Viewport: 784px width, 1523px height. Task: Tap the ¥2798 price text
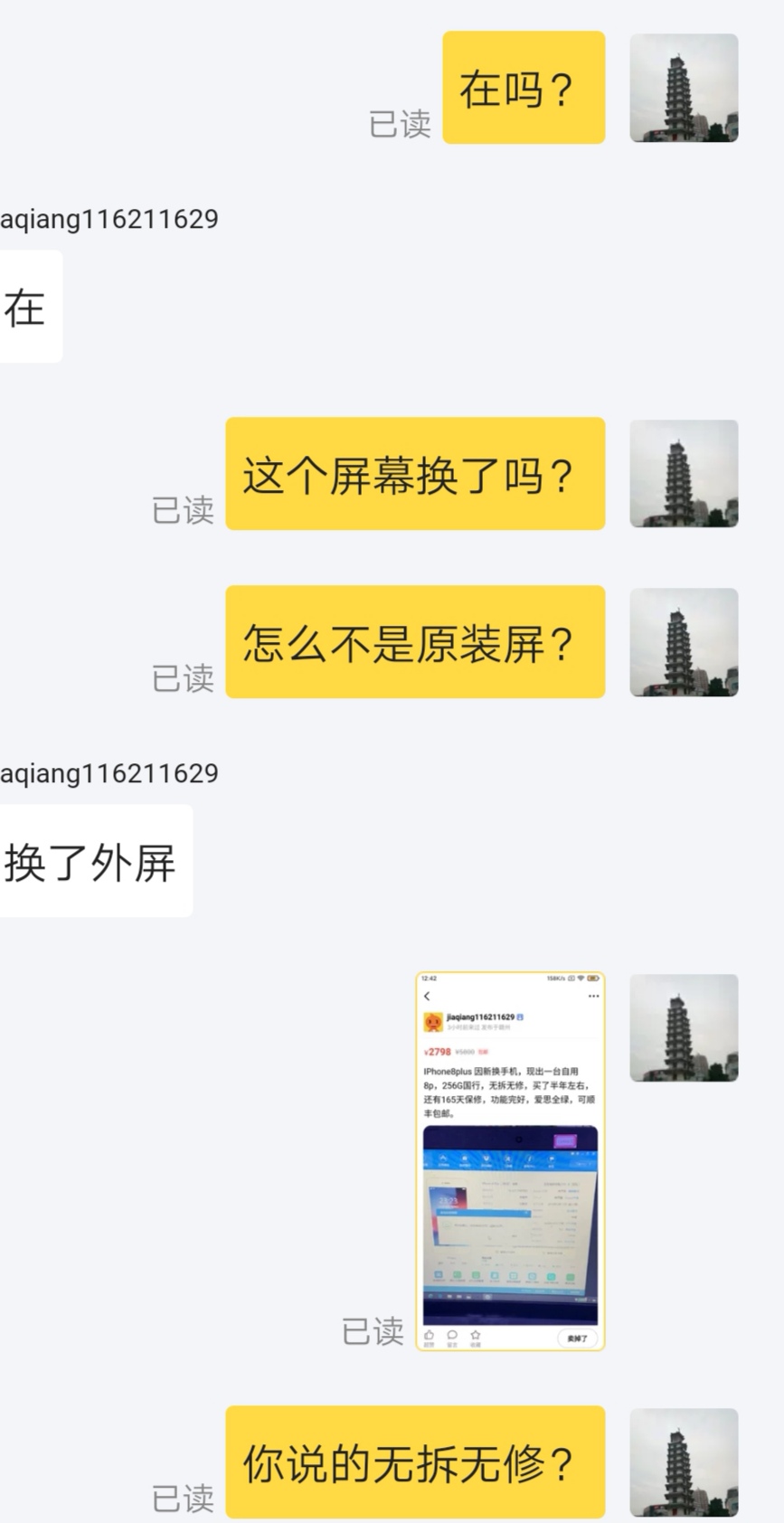(x=437, y=1052)
